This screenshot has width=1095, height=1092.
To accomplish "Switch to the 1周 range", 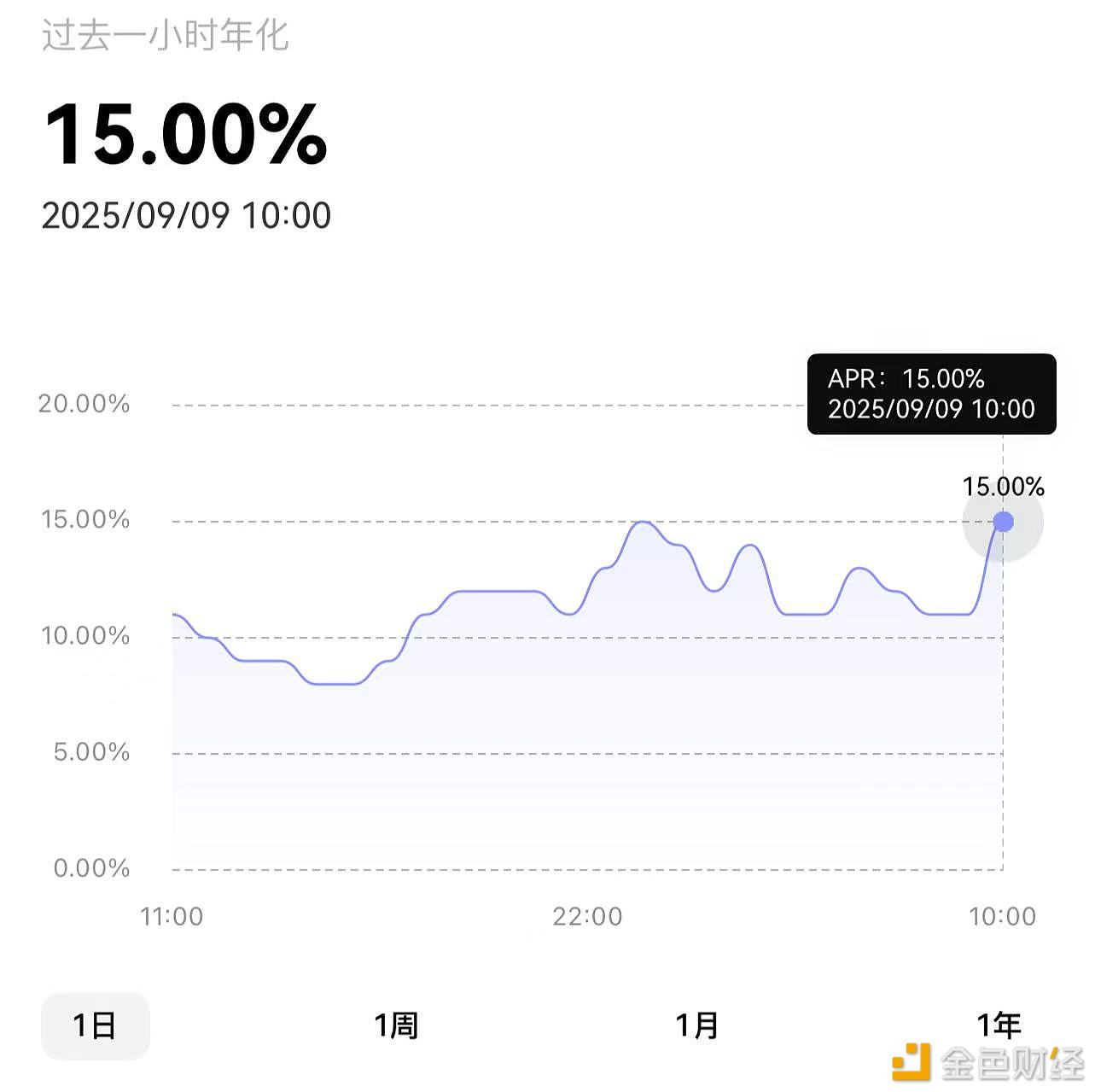I will 396,1025.
